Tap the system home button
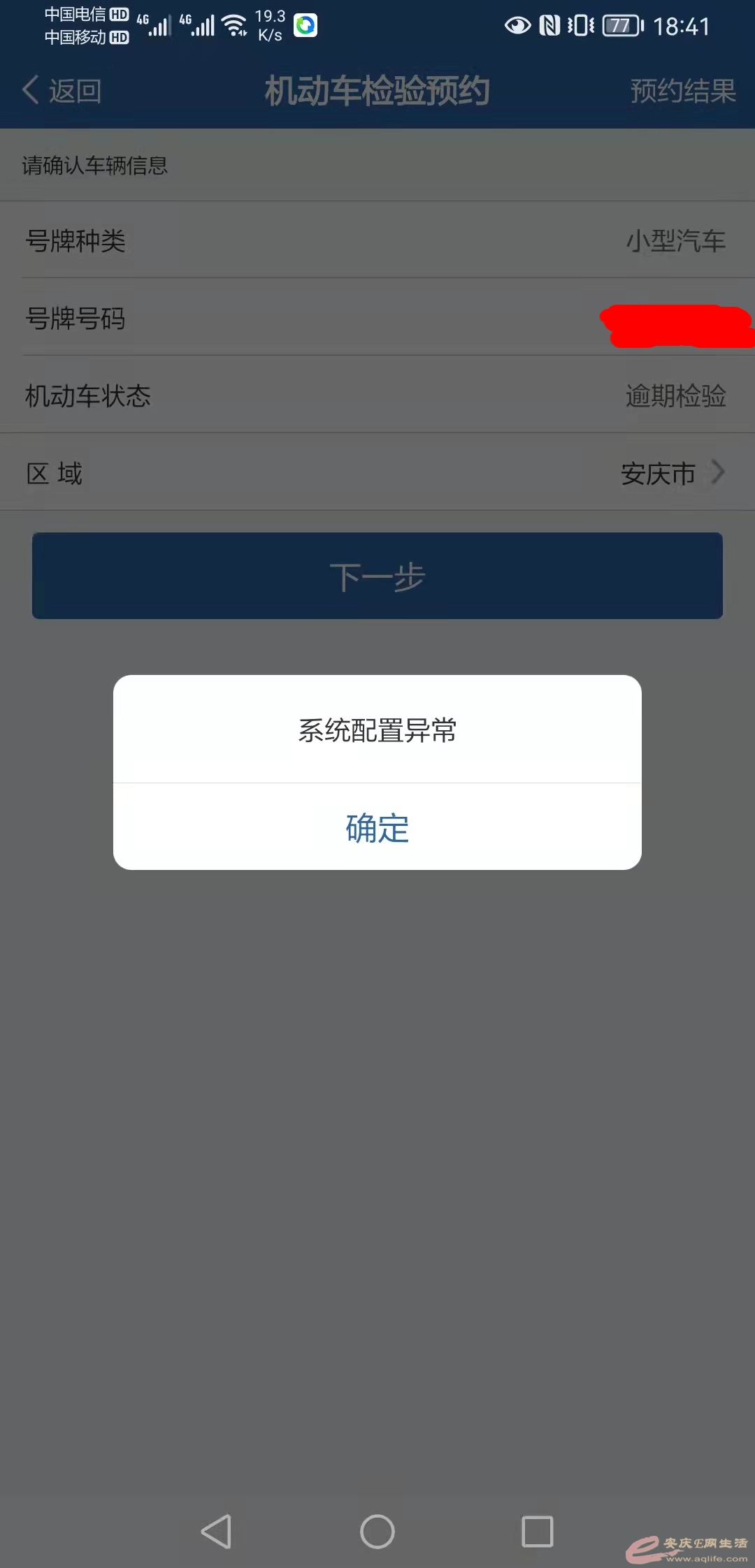This screenshot has width=755, height=1568. click(377, 1532)
